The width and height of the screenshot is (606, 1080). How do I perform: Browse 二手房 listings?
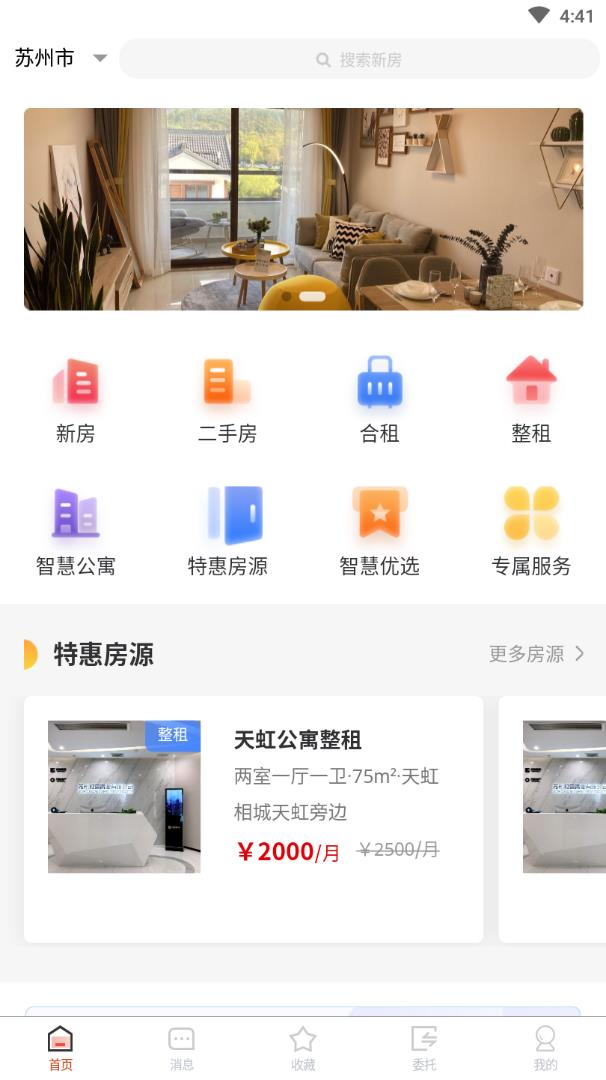[227, 399]
